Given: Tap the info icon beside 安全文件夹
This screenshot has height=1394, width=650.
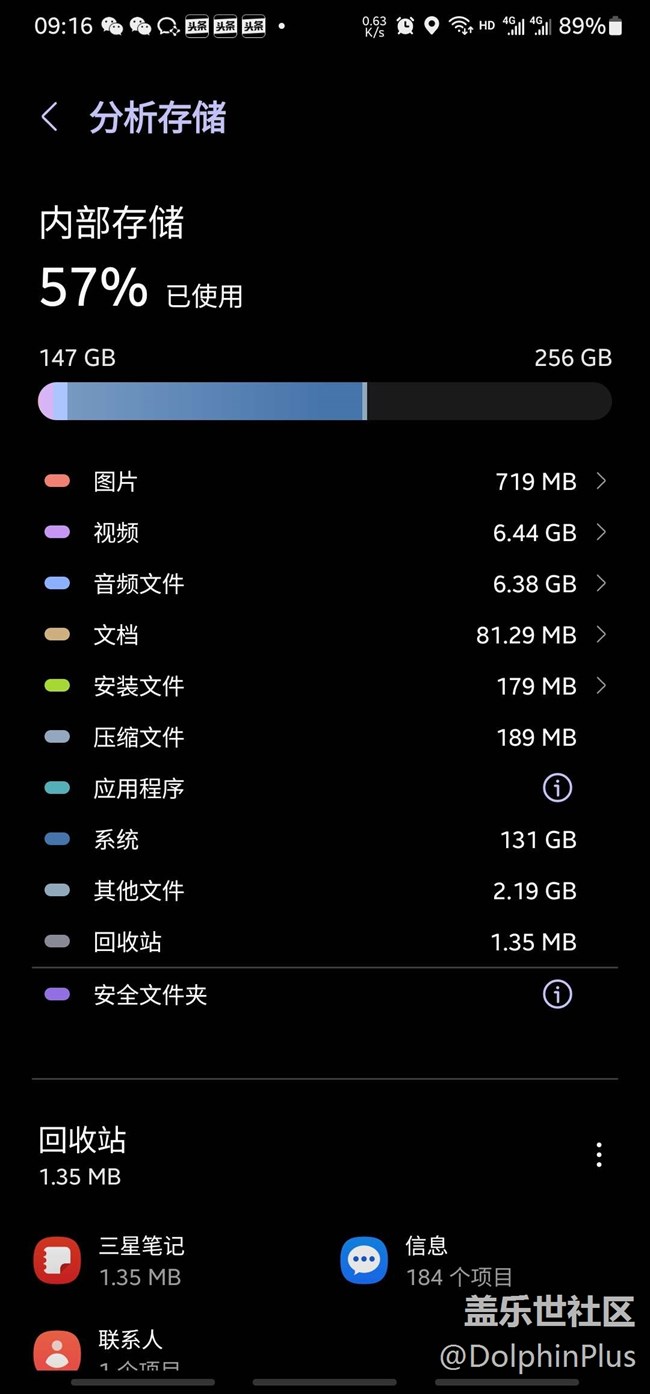Looking at the screenshot, I should tap(557, 994).
